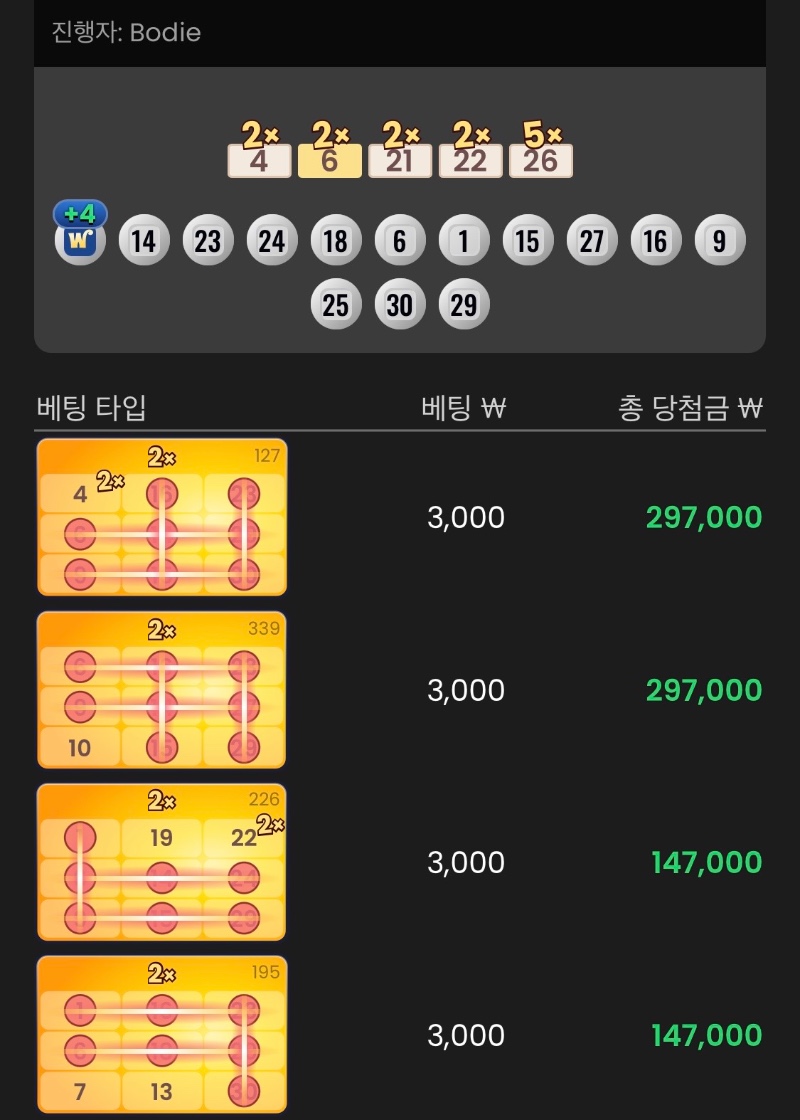Click ball number 25 in the bottom row
Viewport: 800px width, 1120px height.
(x=335, y=303)
